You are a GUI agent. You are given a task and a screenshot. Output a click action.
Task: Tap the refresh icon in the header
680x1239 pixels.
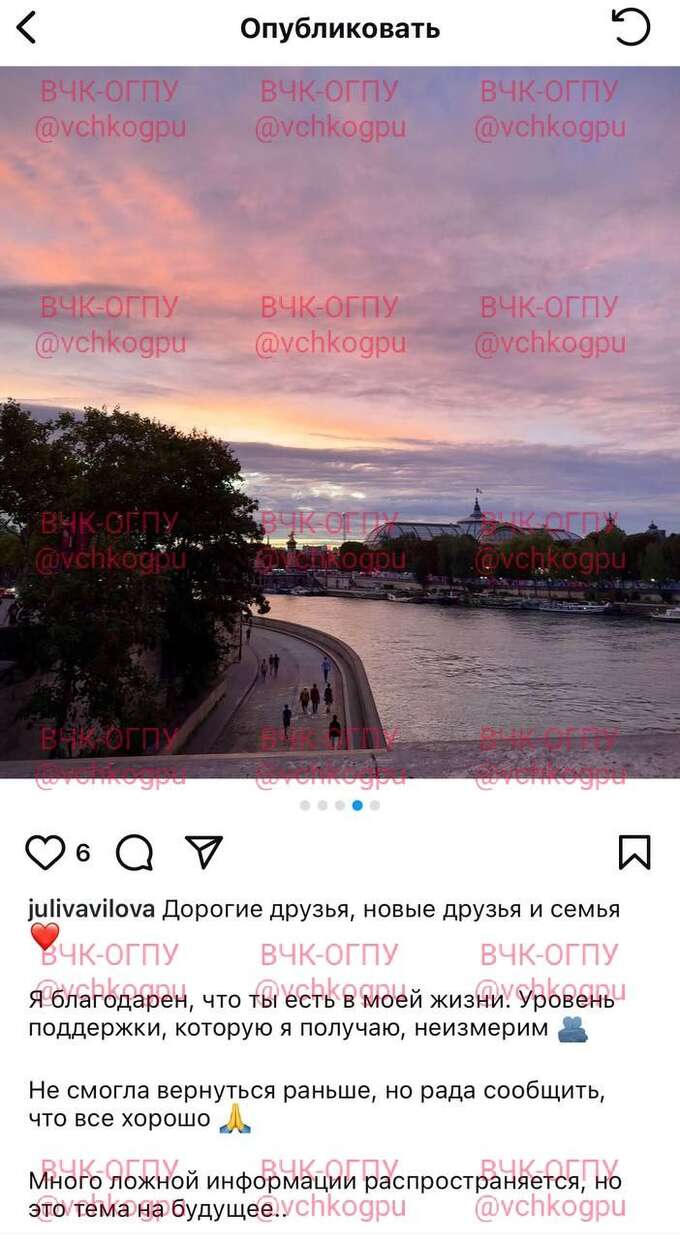click(x=630, y=27)
